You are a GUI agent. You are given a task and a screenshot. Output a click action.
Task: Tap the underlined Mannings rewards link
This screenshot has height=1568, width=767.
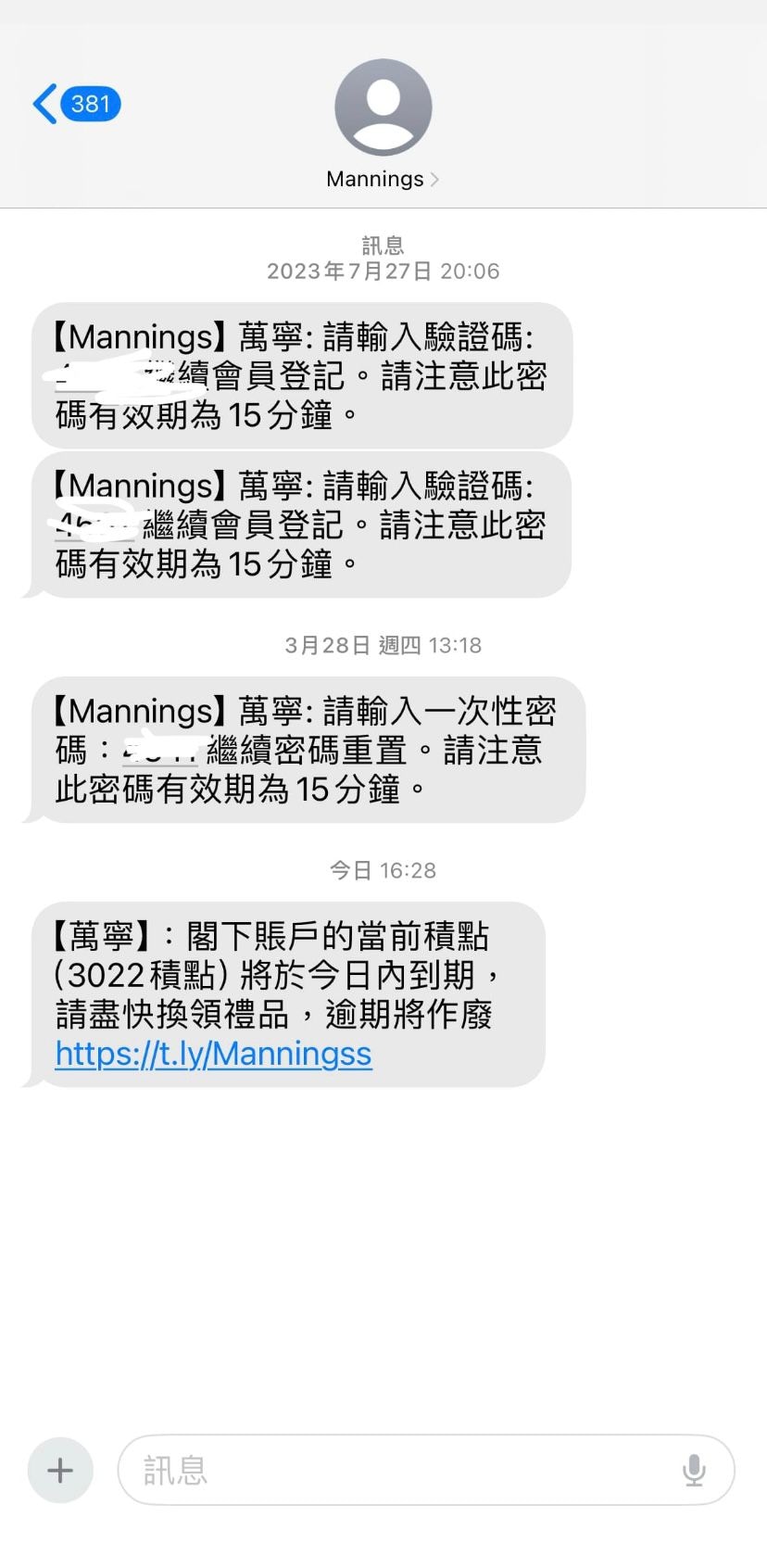coord(212,1054)
